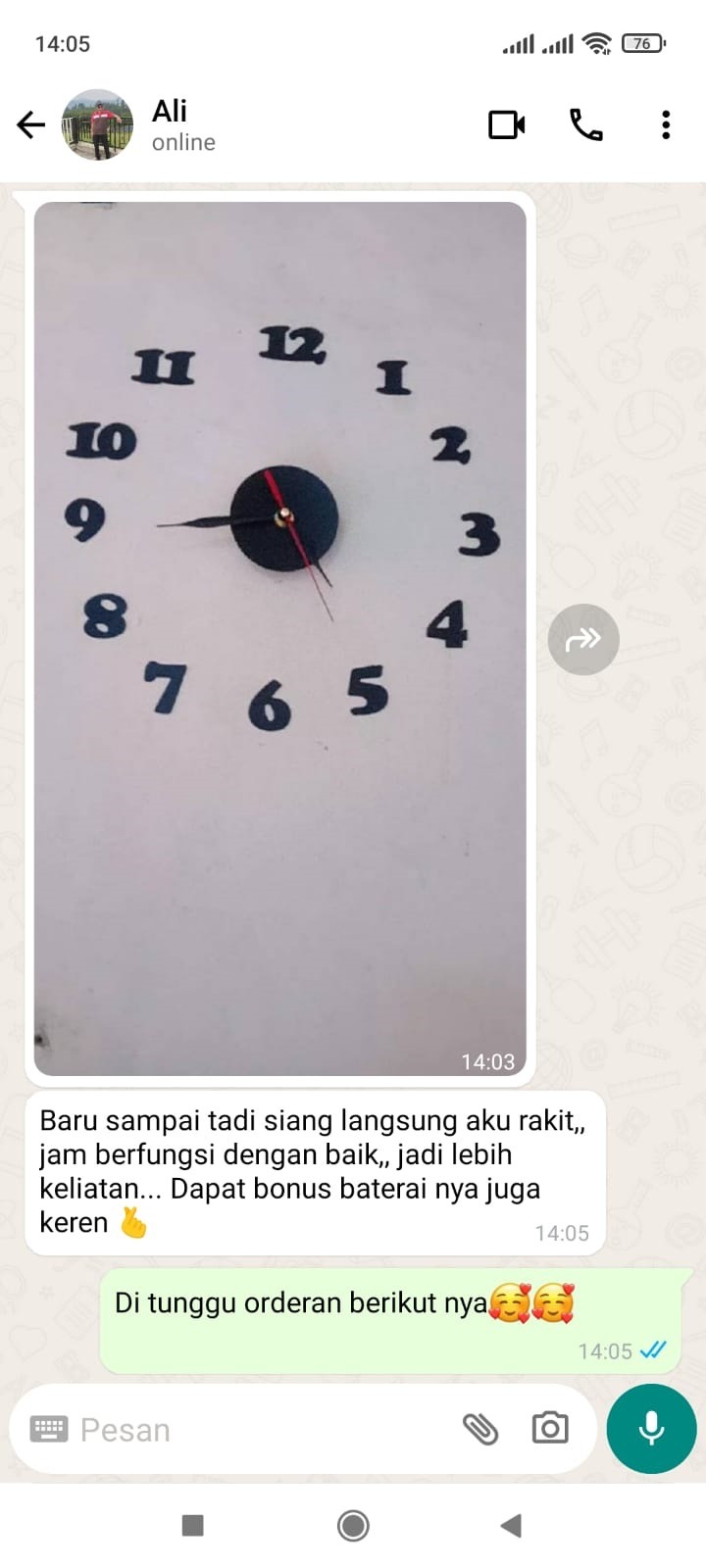The width and height of the screenshot is (706, 1568).
Task: Go back to the chat list
Action: pos(30,125)
